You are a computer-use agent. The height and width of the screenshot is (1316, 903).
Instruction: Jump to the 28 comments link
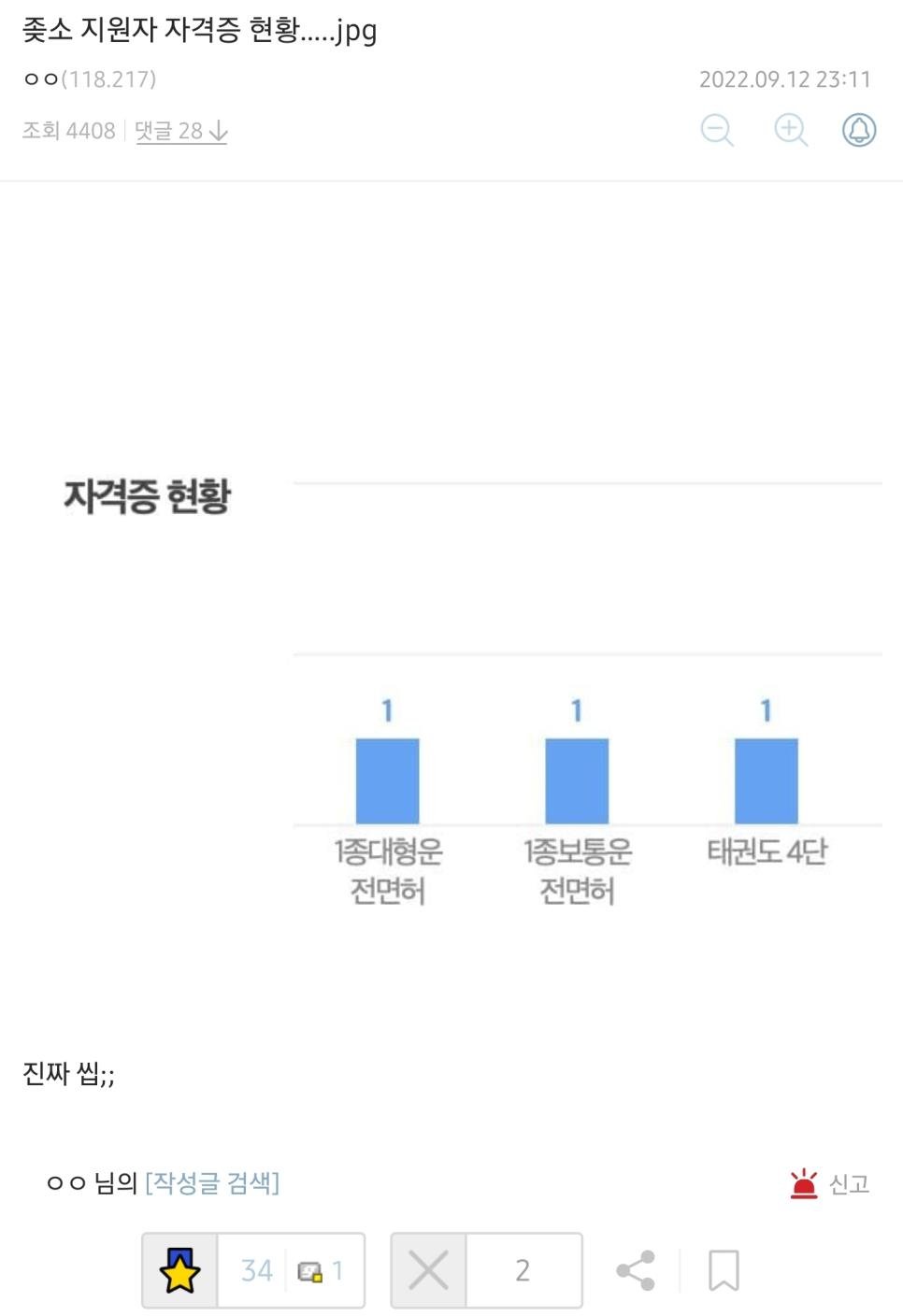point(181,131)
